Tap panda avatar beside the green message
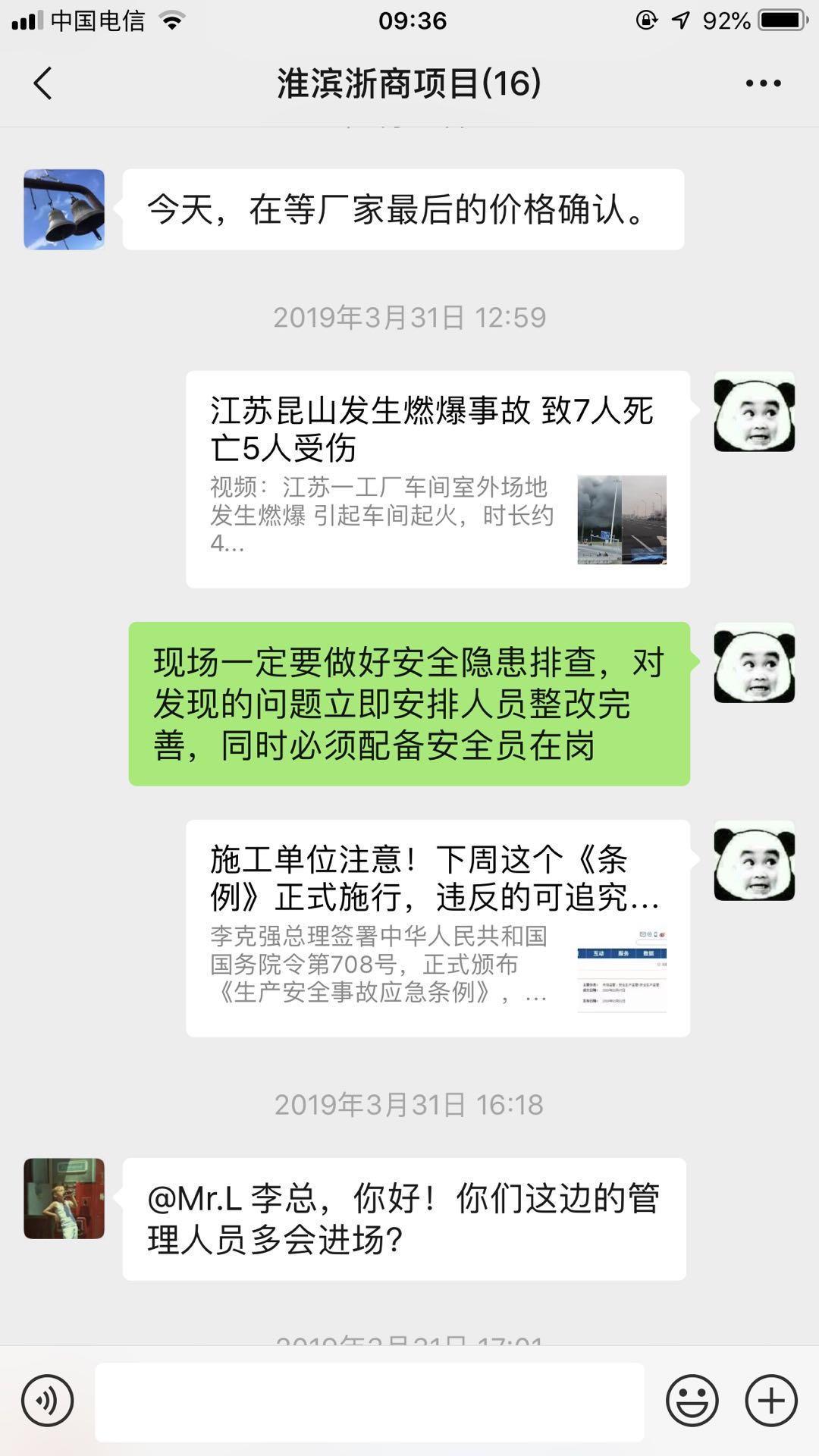819x1456 pixels. point(755,663)
